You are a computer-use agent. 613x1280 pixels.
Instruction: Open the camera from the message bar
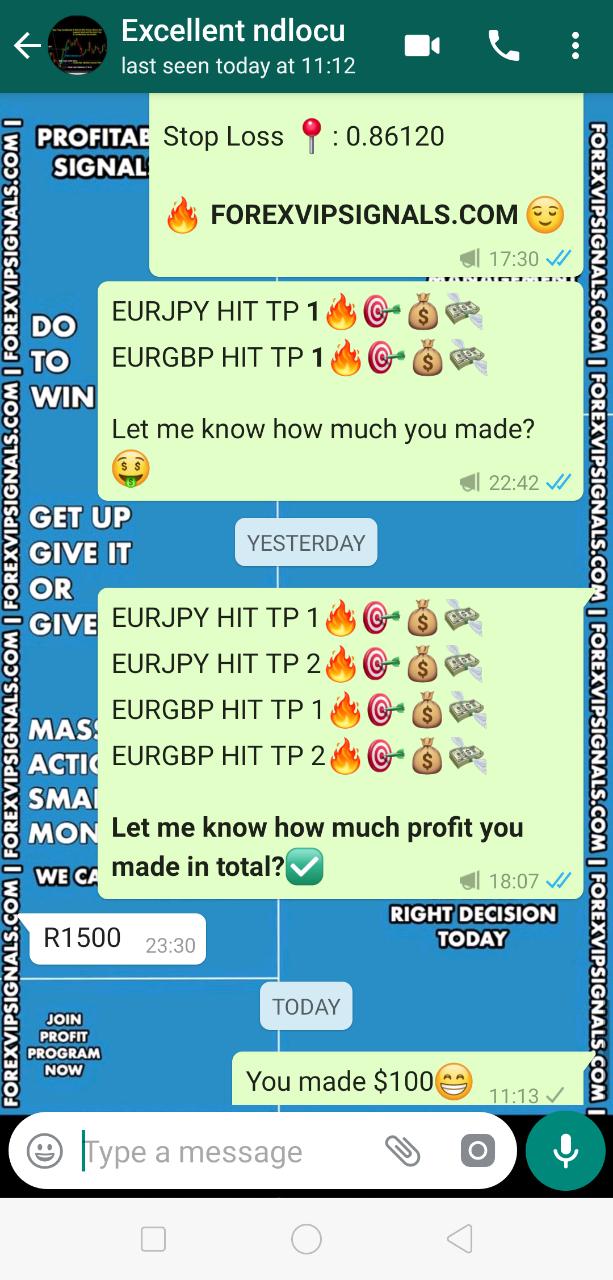pyautogui.click(x=477, y=1151)
